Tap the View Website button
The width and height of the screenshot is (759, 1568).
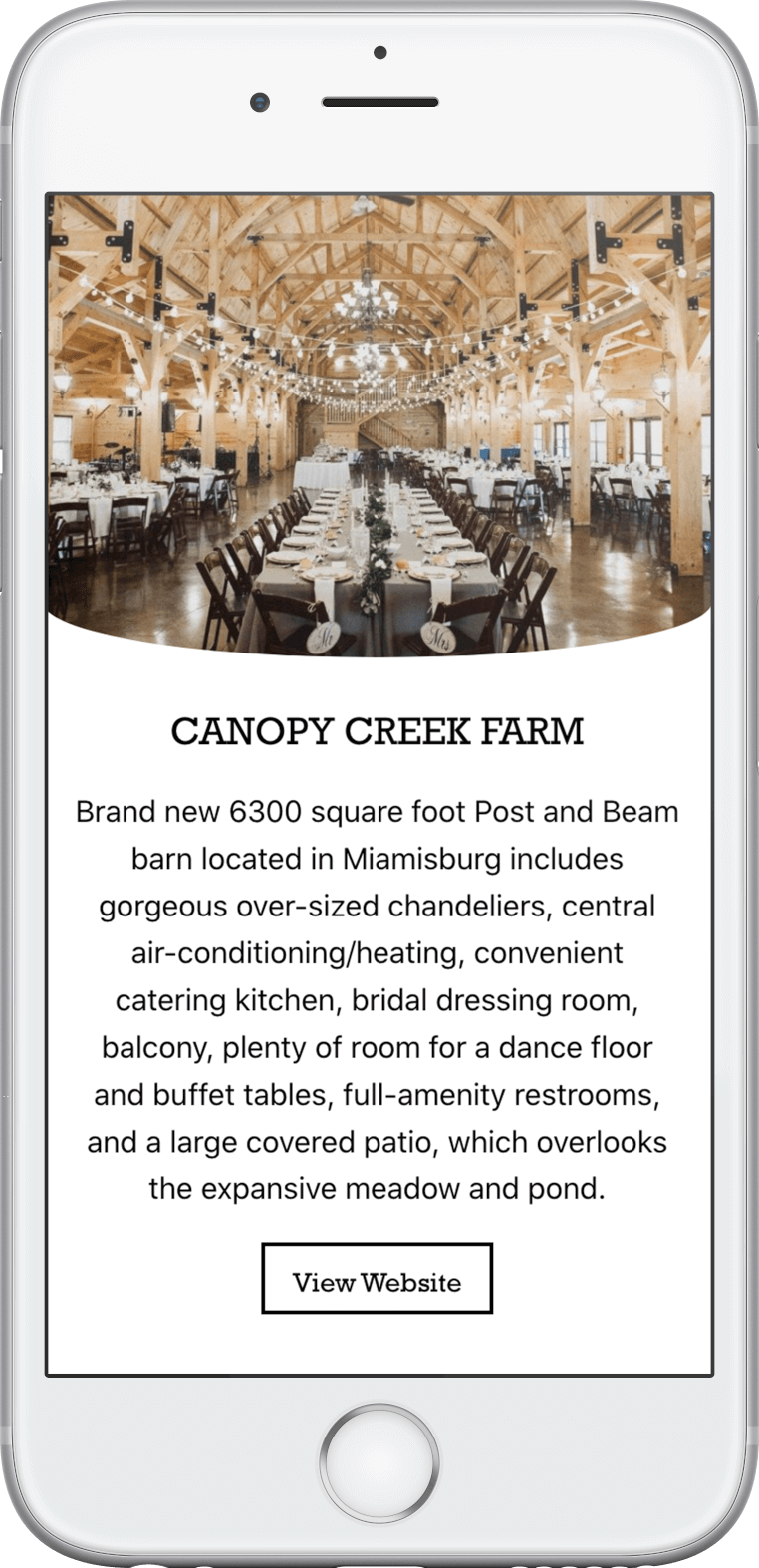coord(377,1279)
